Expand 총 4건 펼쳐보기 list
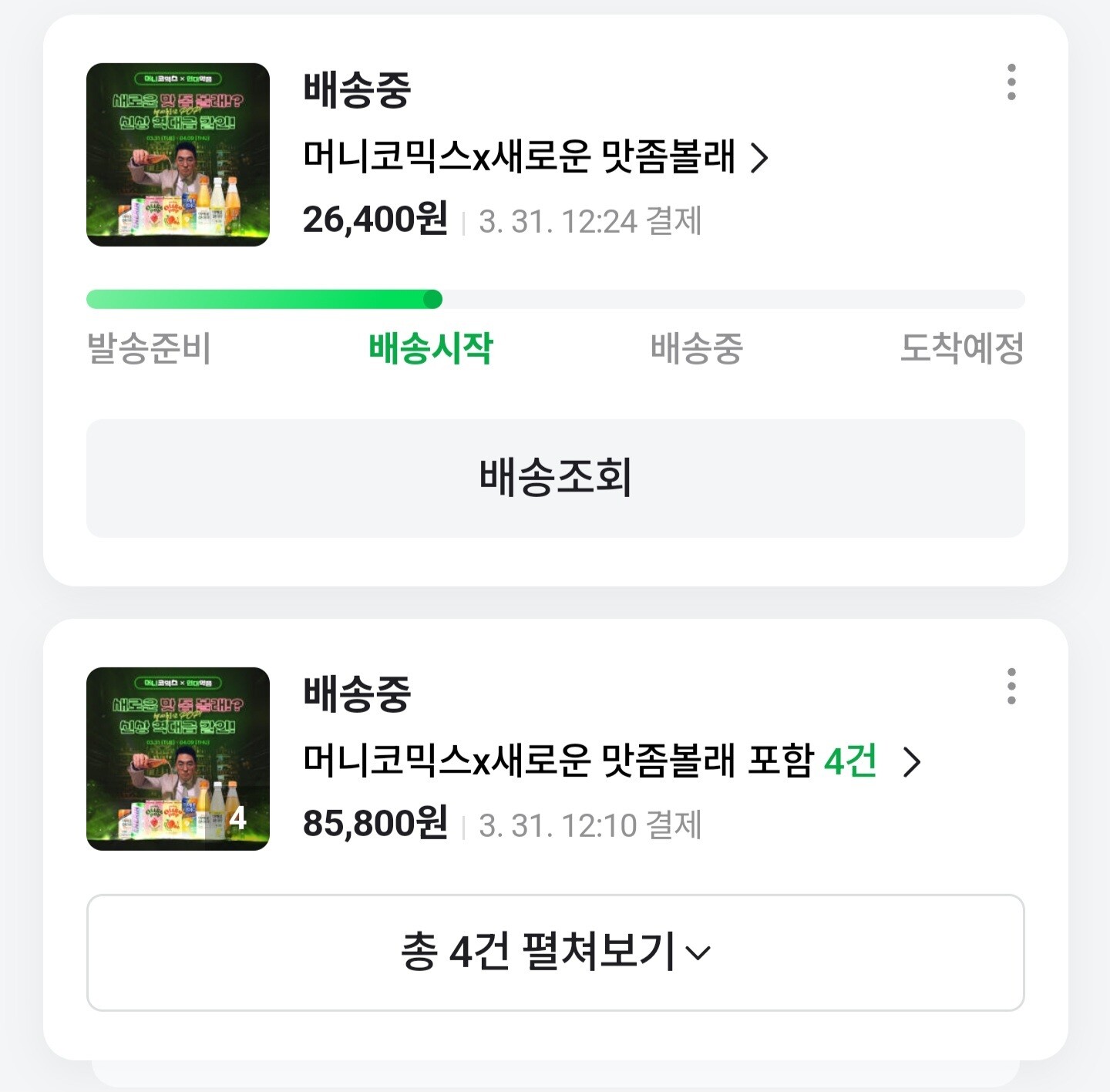1110x1092 pixels. [x=555, y=952]
